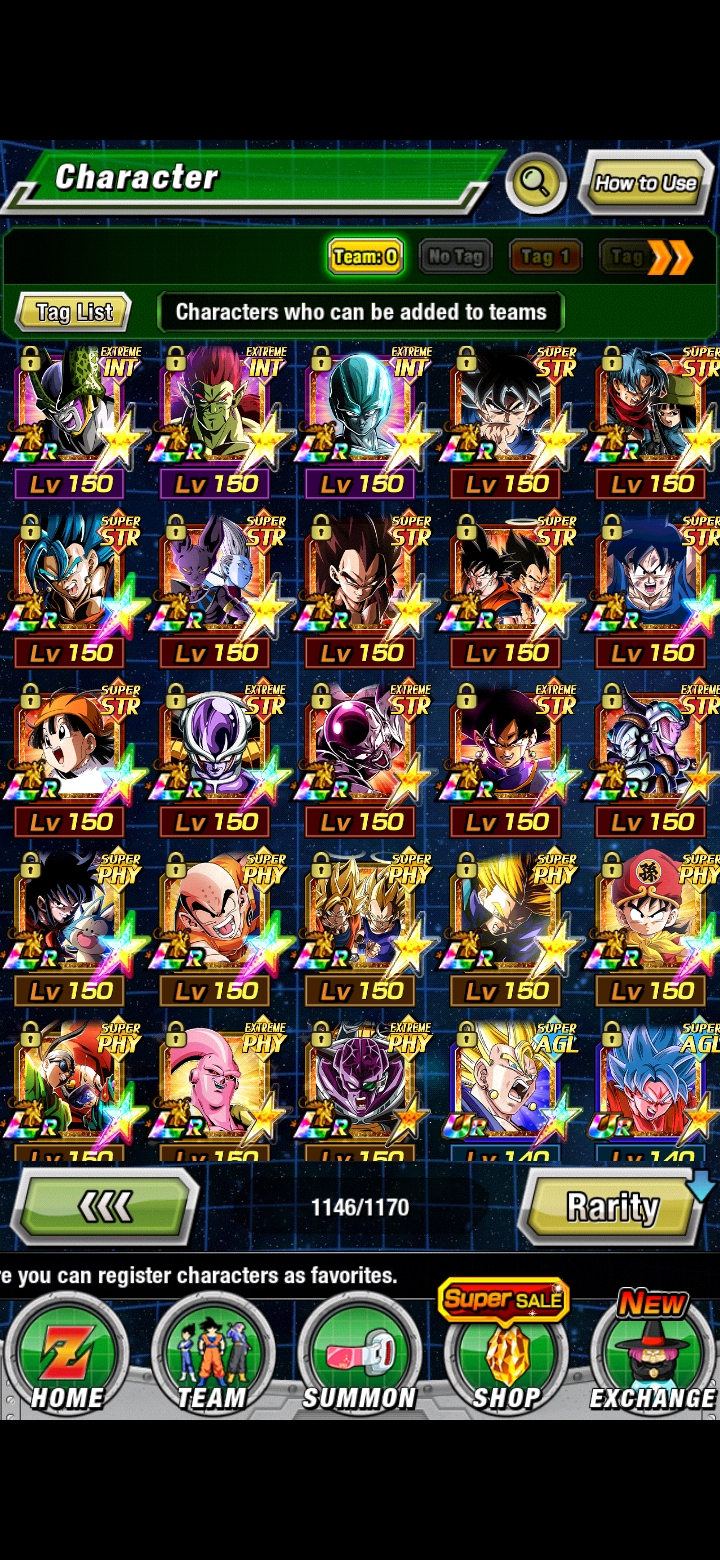
Task: Switch to the Tag 1 filter
Action: [x=545, y=257]
